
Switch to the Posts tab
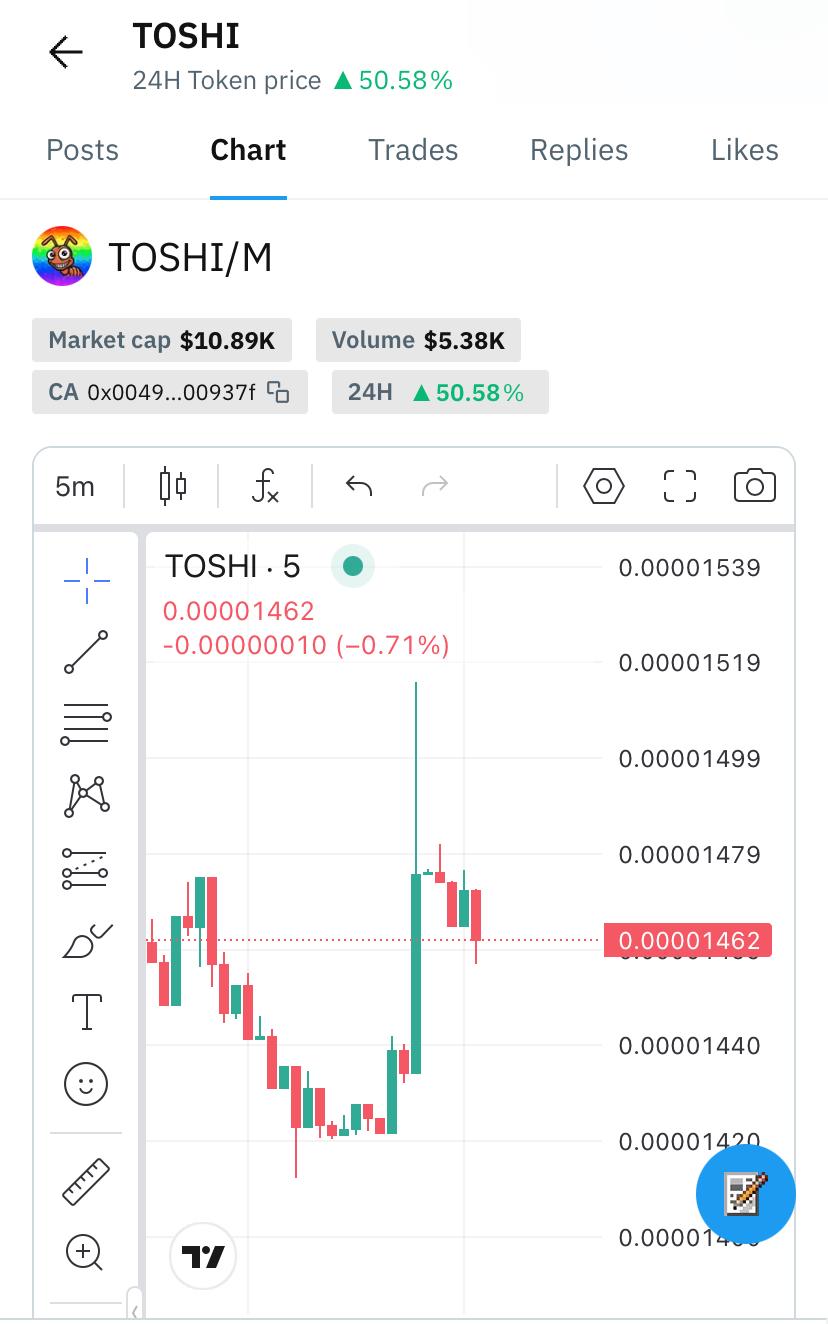[x=83, y=150]
